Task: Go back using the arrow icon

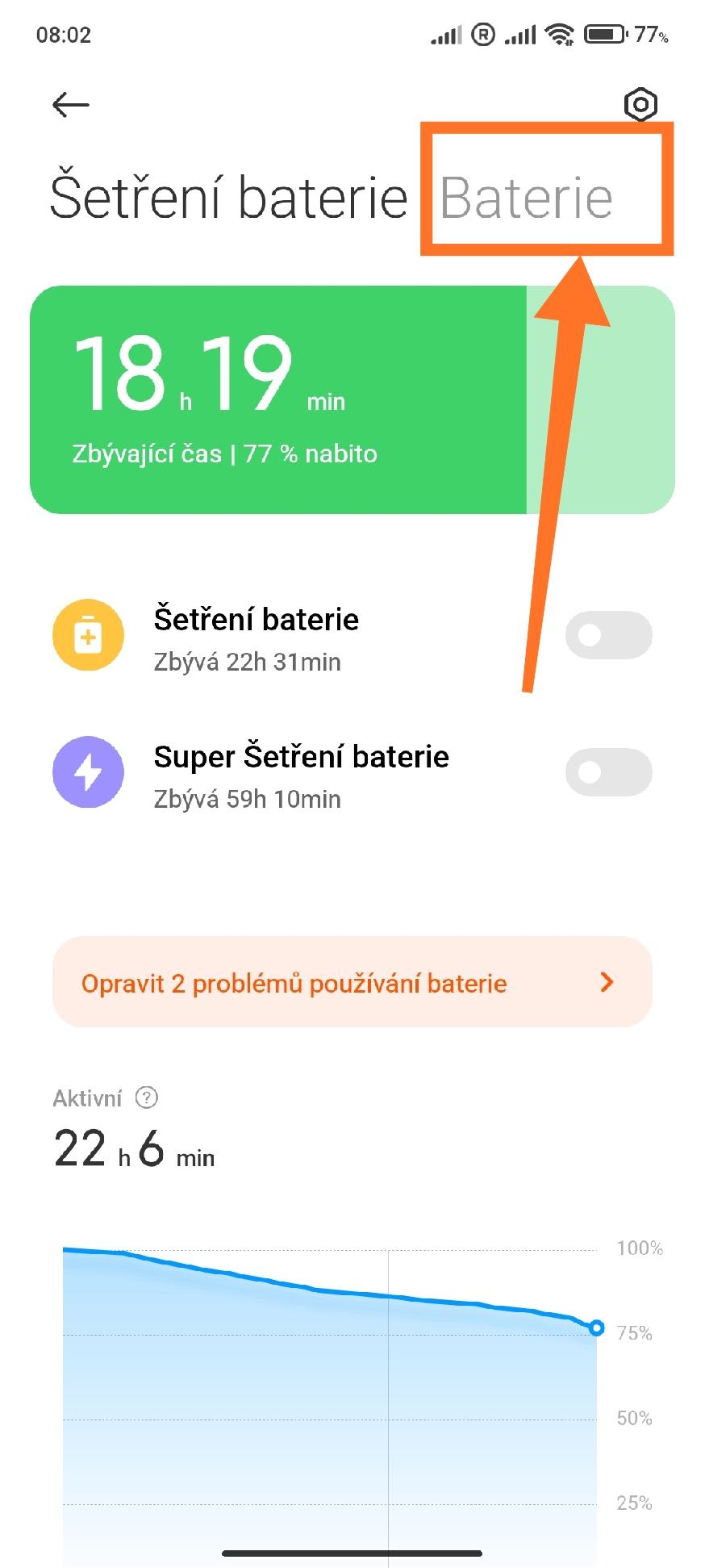Action: (x=71, y=104)
